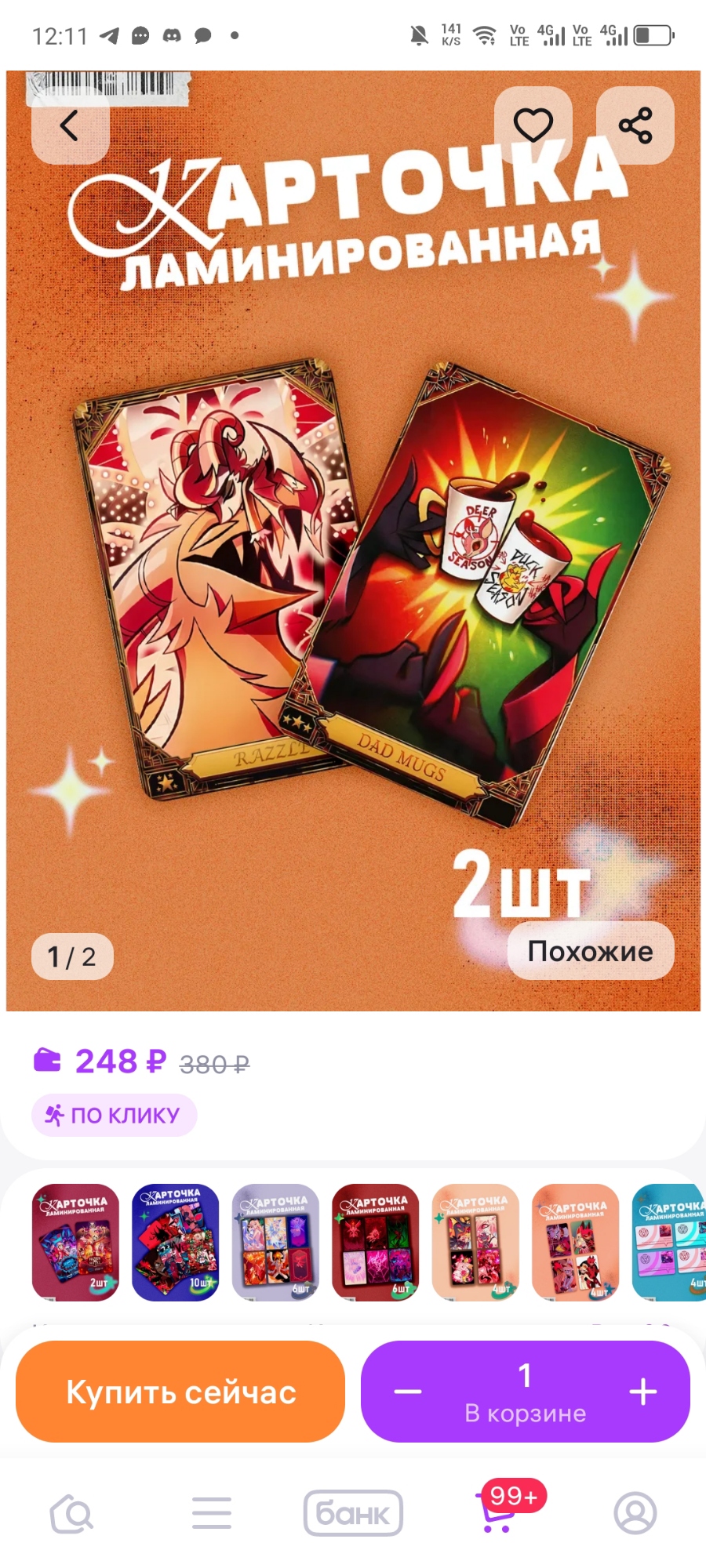Viewport: 706px width, 1568px height.
Task: Share this product
Action: [635, 125]
